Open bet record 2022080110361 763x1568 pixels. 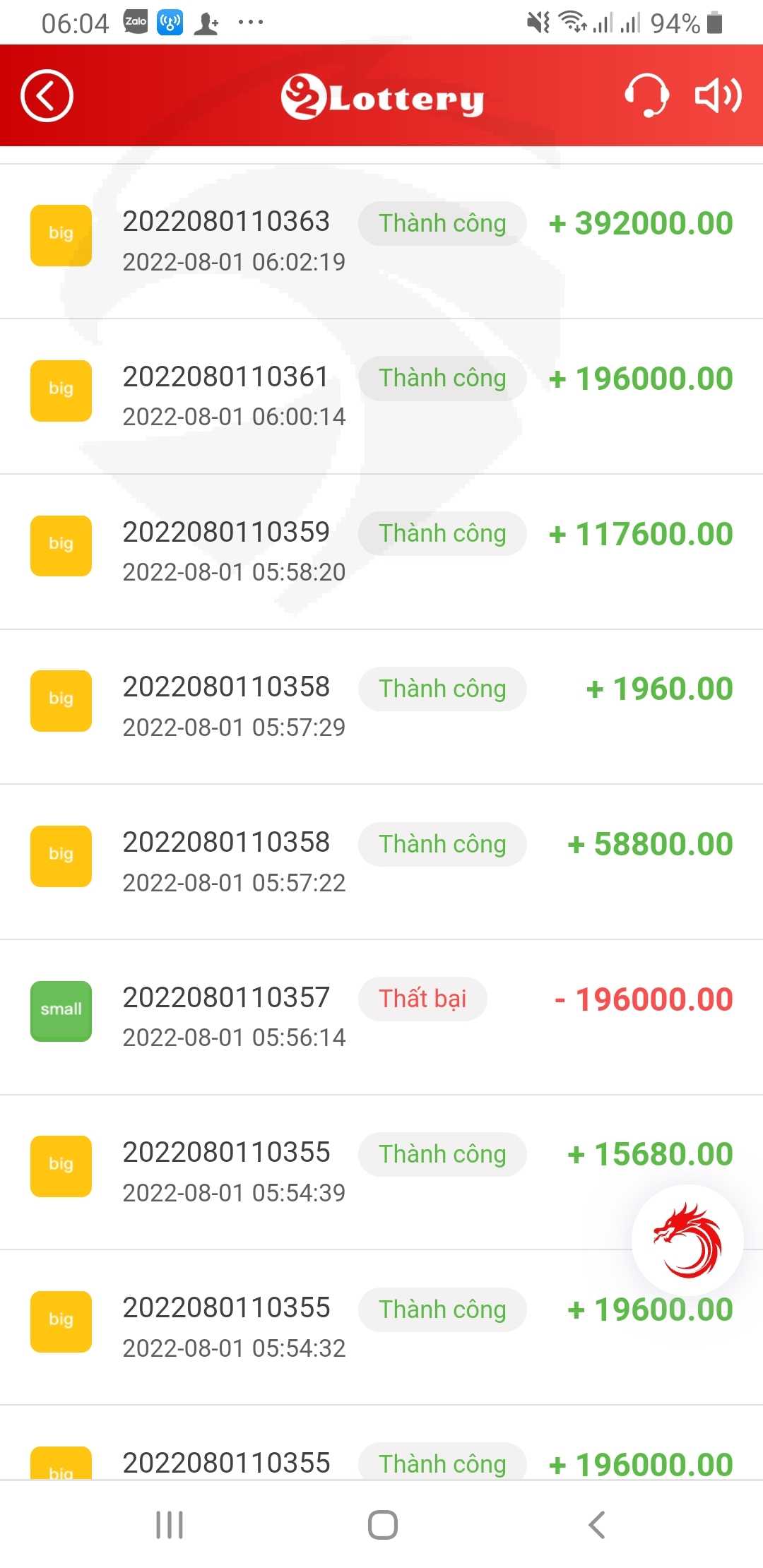click(381, 396)
